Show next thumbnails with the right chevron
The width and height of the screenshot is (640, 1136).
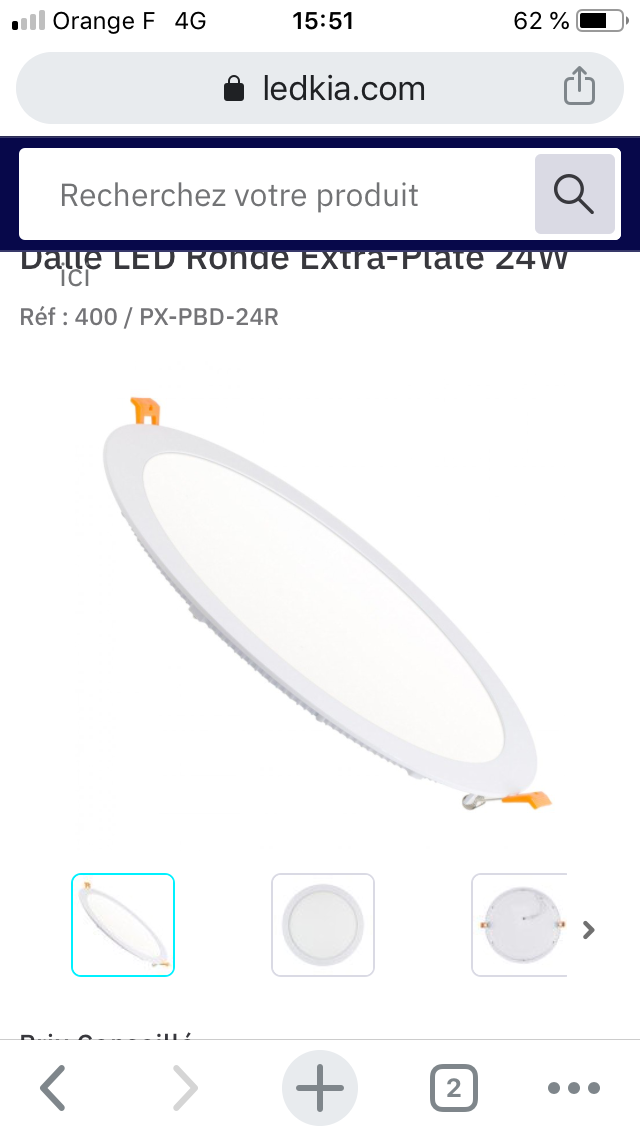click(x=589, y=929)
